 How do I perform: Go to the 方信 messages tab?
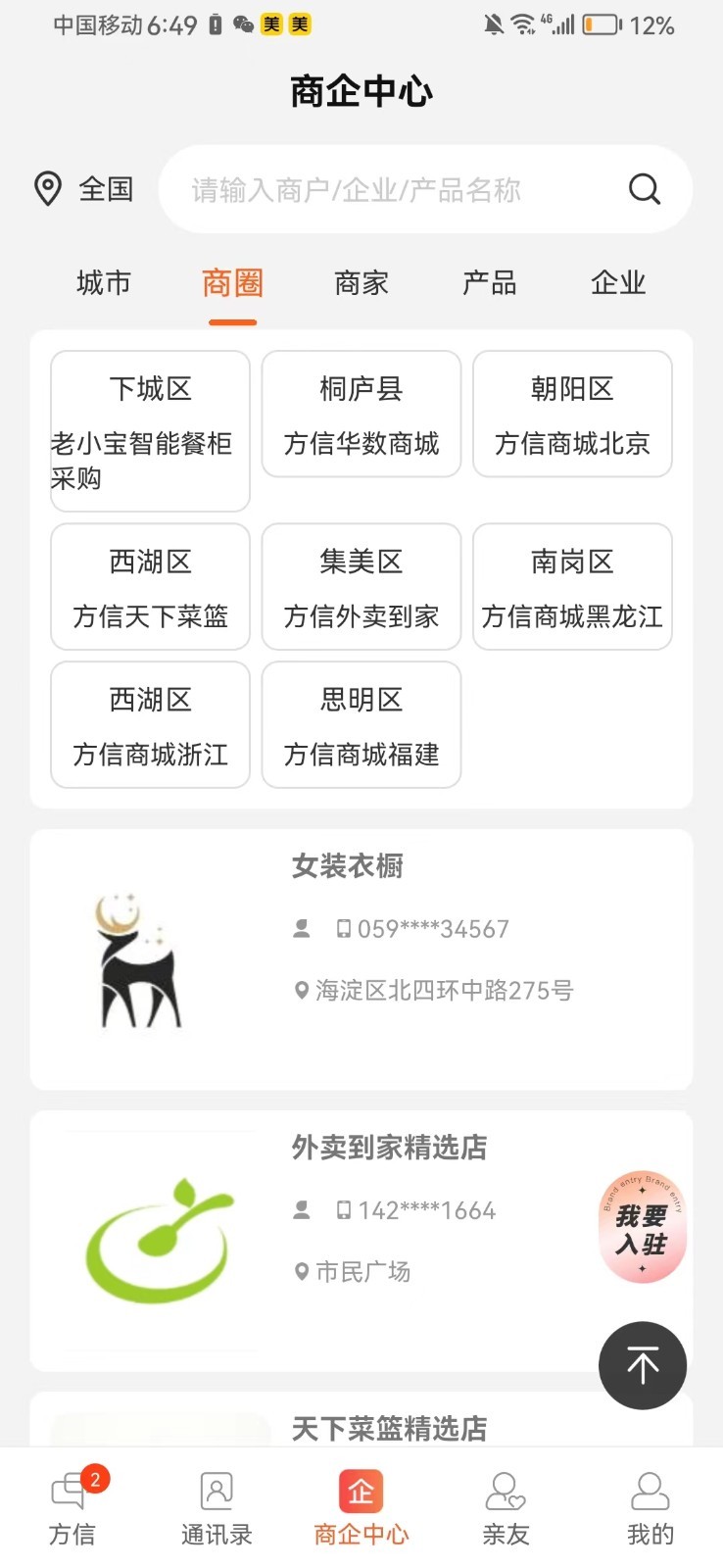point(72,1507)
